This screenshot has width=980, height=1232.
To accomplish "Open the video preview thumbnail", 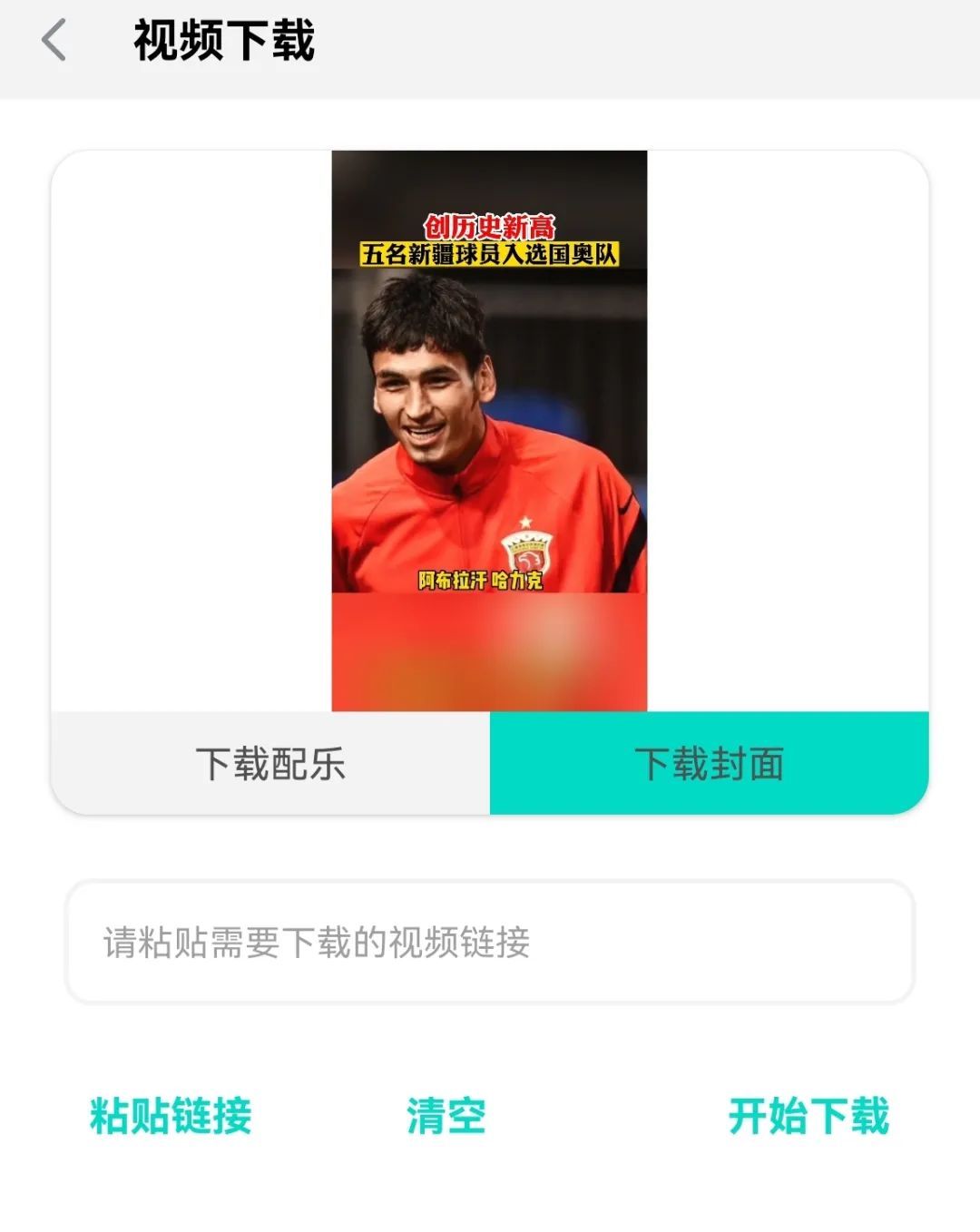I will click(489, 430).
